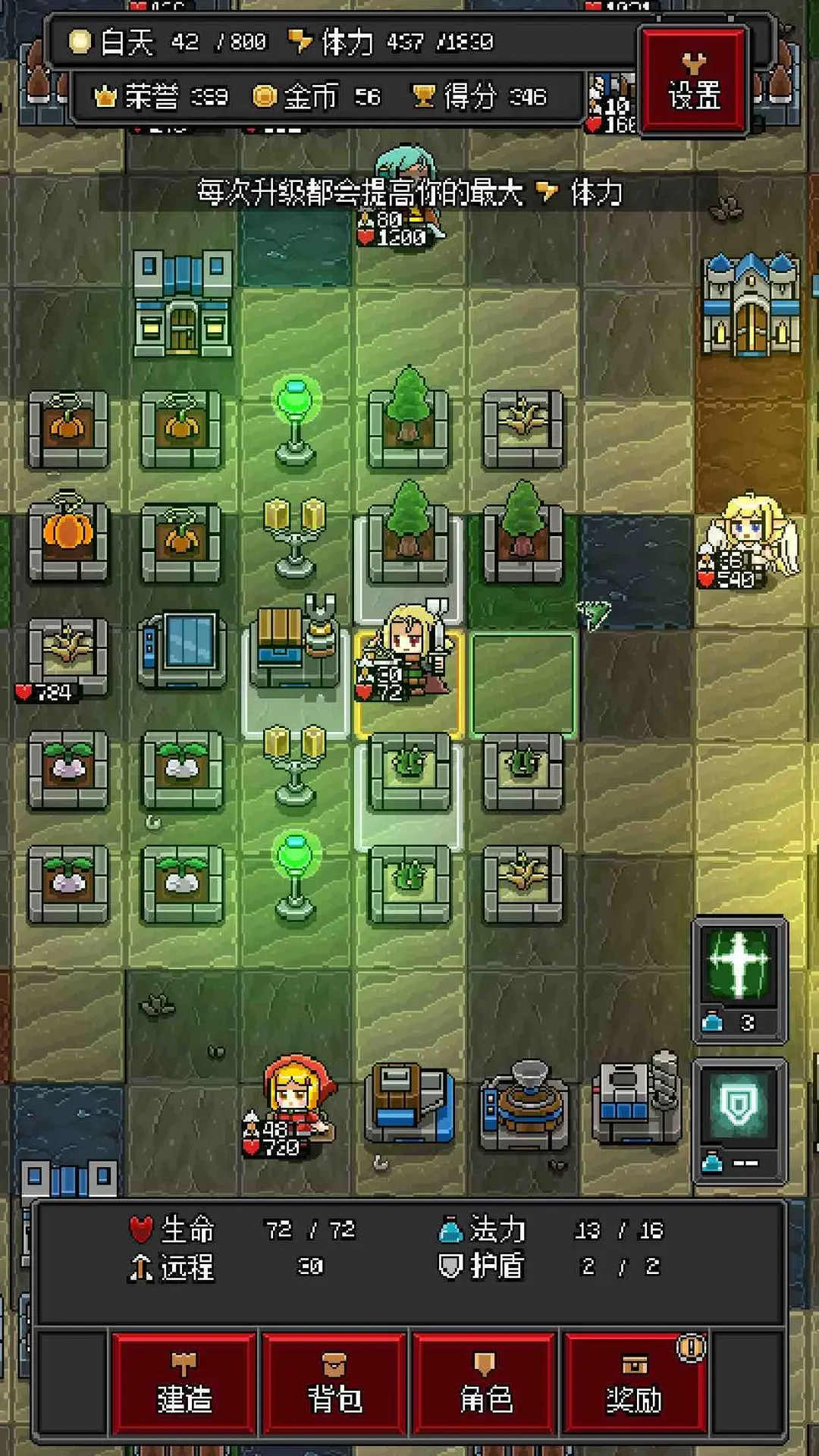Image resolution: width=819 pixels, height=1456 pixels.
Task: Open the 背包 backpack
Action: pyautogui.click(x=334, y=1385)
